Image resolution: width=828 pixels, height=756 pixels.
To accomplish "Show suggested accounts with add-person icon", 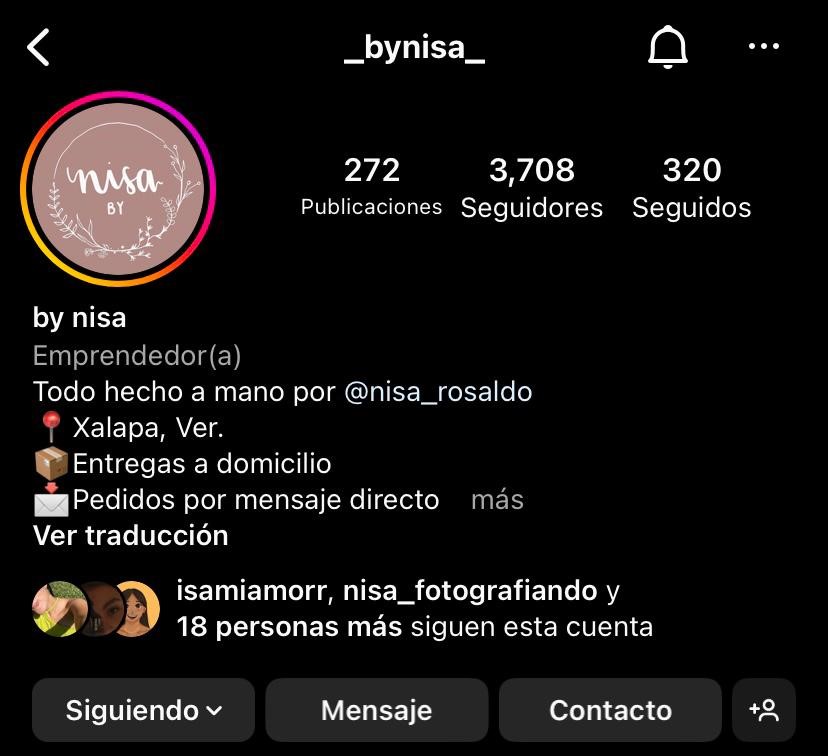I will pos(764,710).
